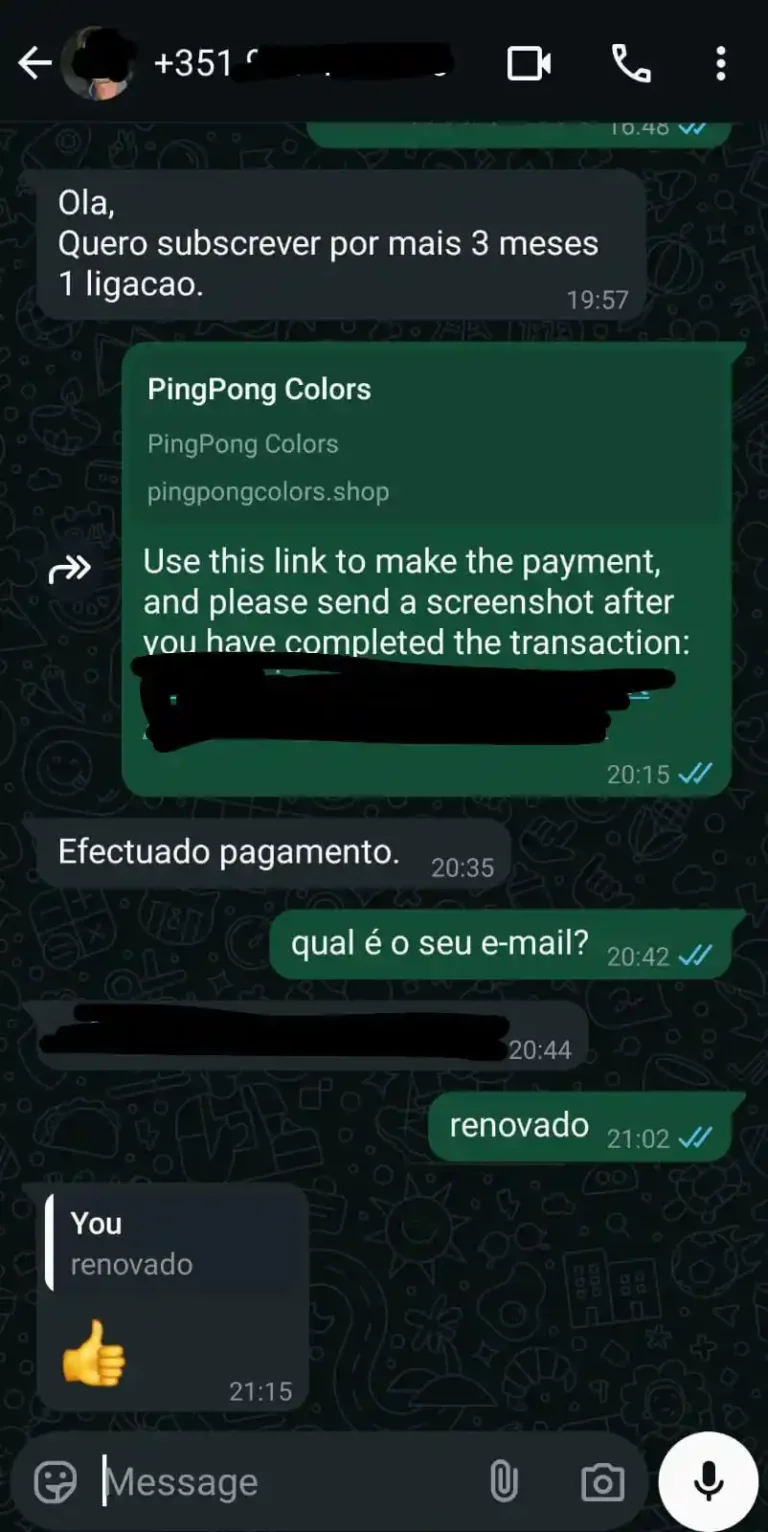
Task: Attach a file using the paperclip icon
Action: coord(506,1481)
